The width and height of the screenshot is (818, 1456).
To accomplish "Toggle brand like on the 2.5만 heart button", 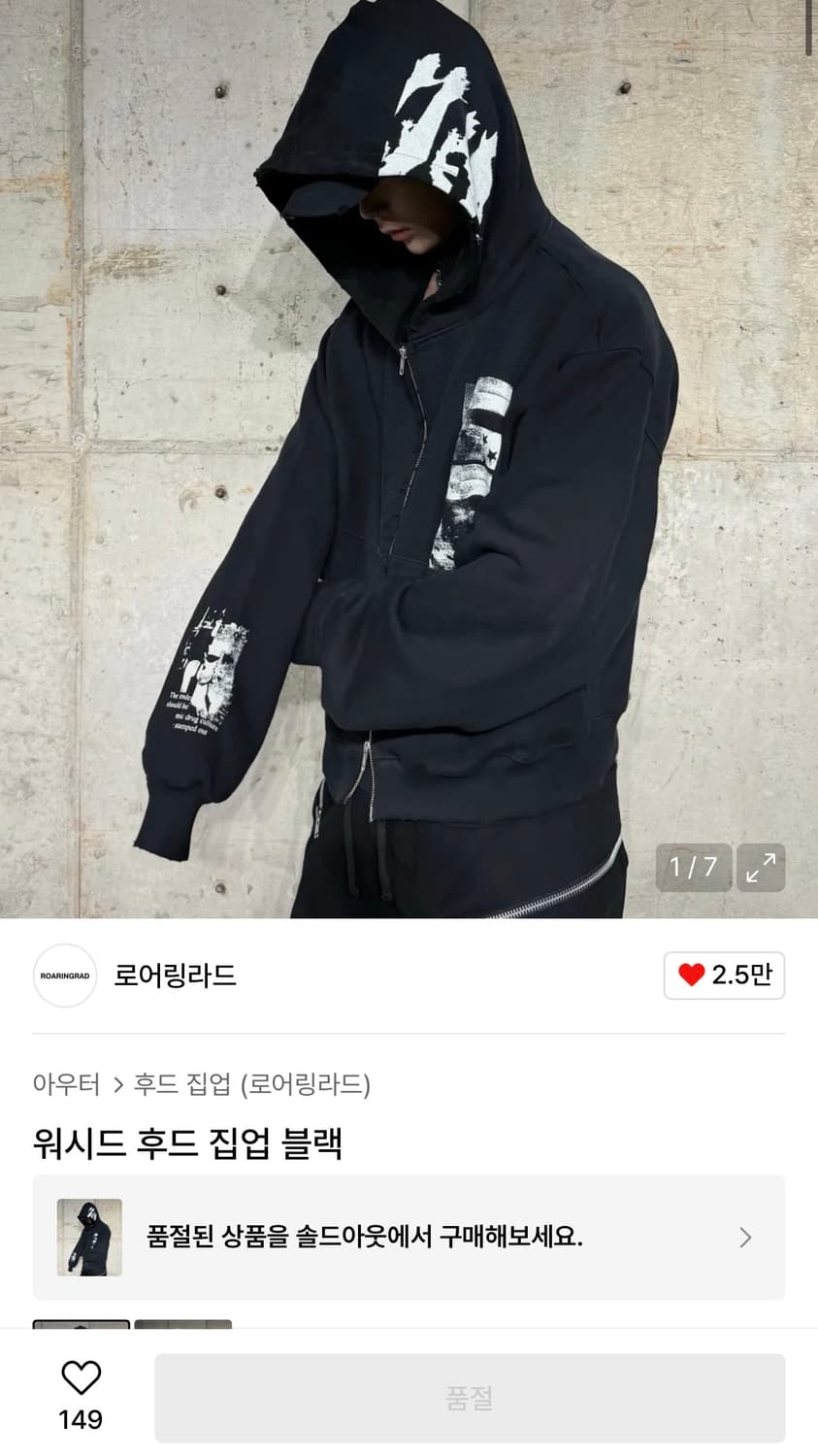I will [723, 976].
